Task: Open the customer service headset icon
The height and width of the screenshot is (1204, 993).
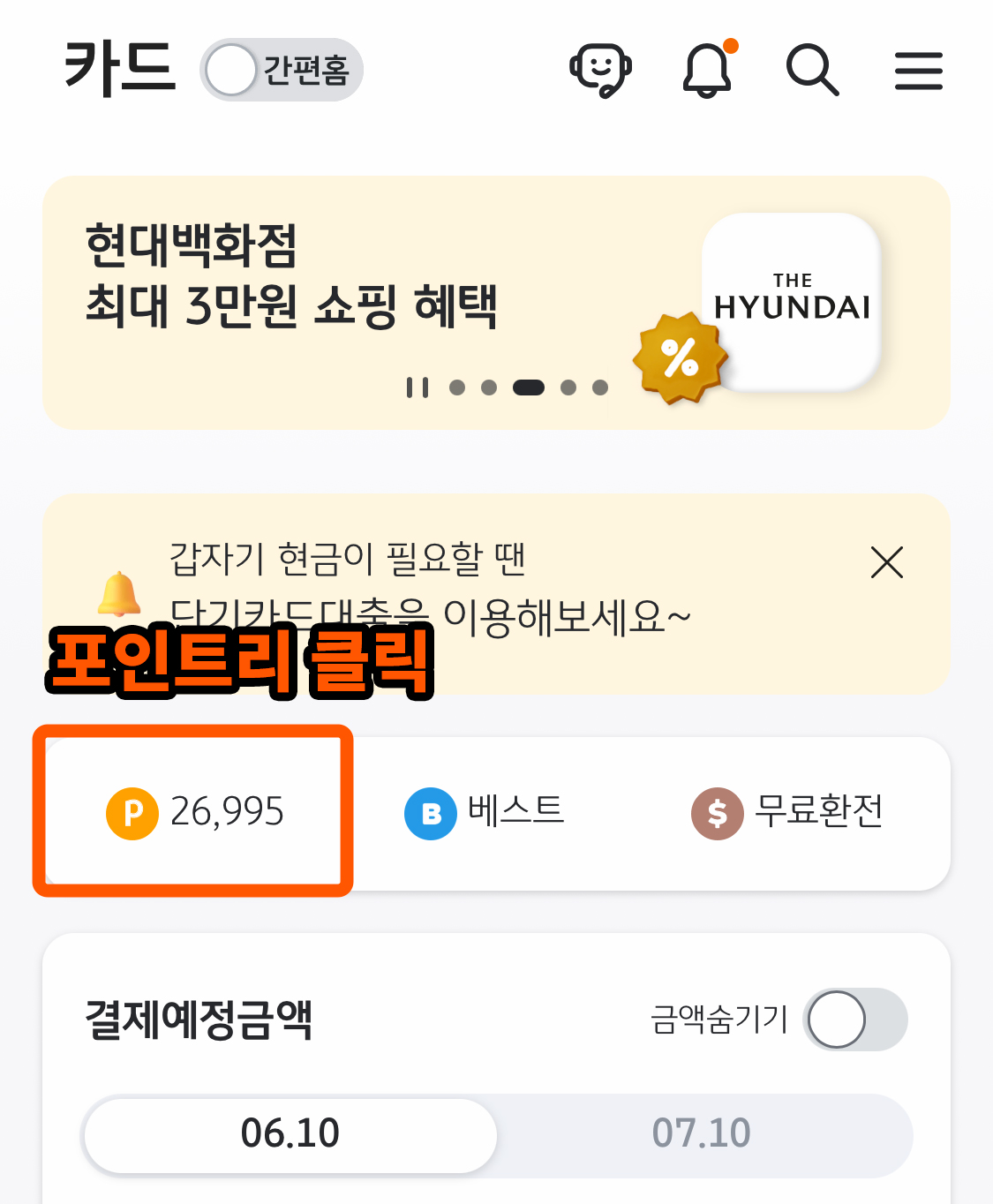Action: [x=601, y=71]
